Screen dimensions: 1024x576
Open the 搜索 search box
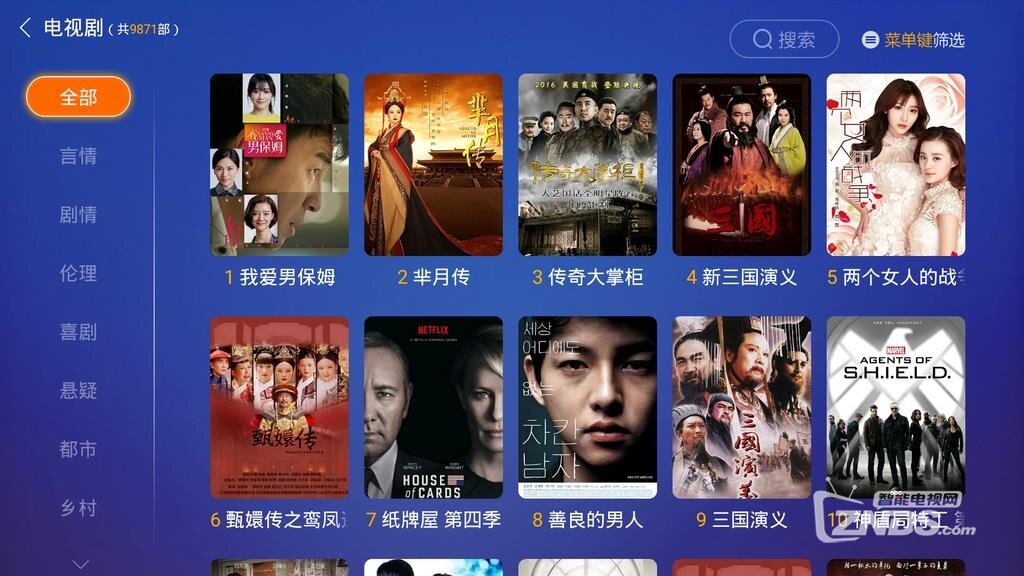click(784, 40)
